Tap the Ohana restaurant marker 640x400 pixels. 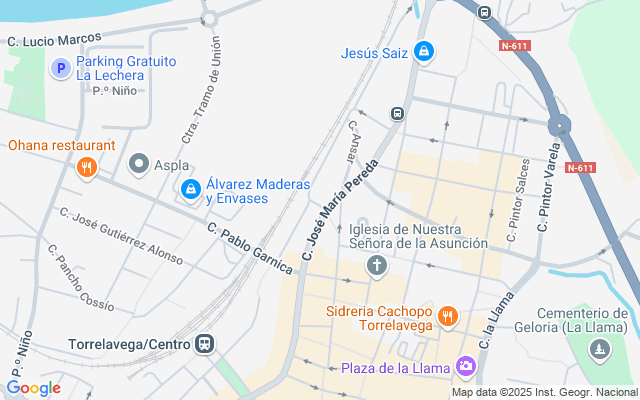click(x=87, y=168)
